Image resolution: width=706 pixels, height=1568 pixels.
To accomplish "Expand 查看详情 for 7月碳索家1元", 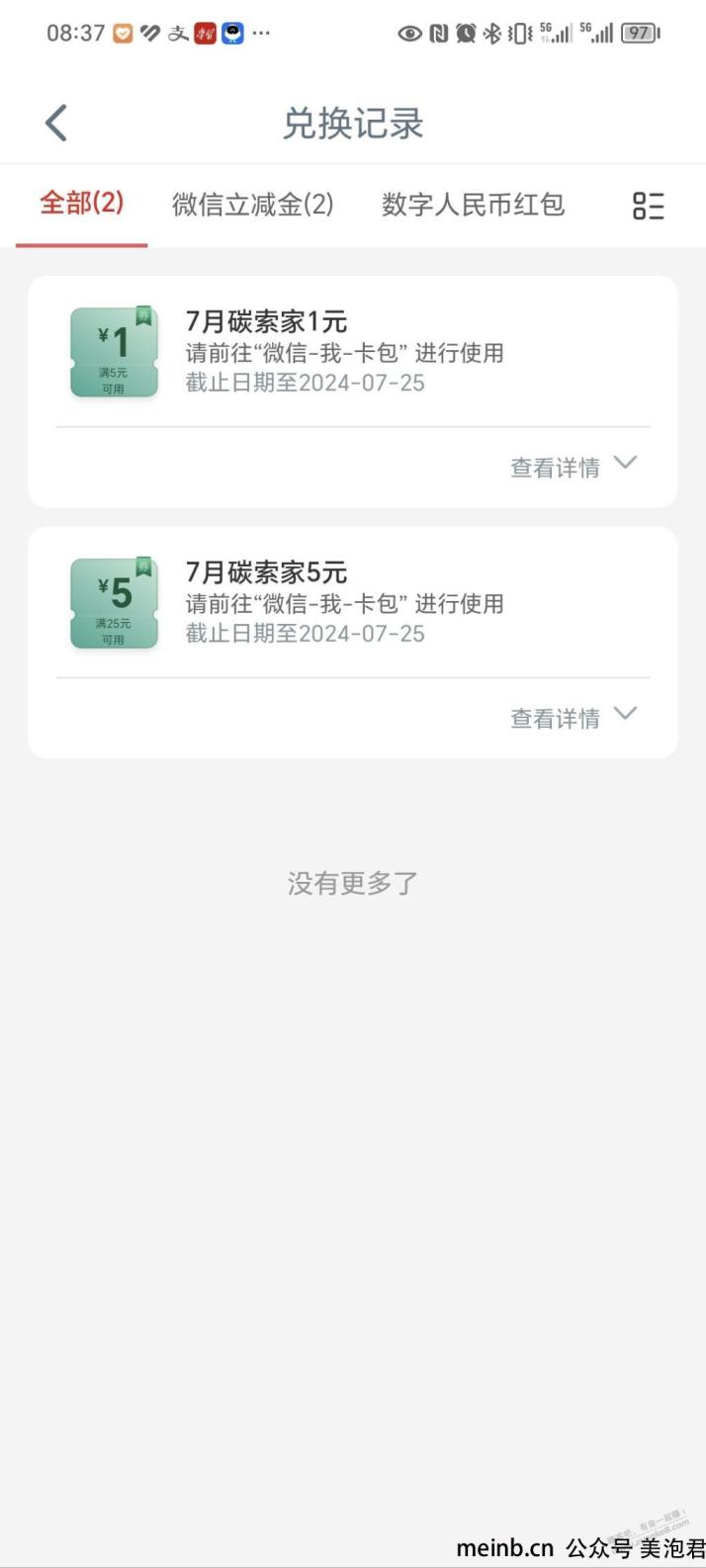I will 573,467.
